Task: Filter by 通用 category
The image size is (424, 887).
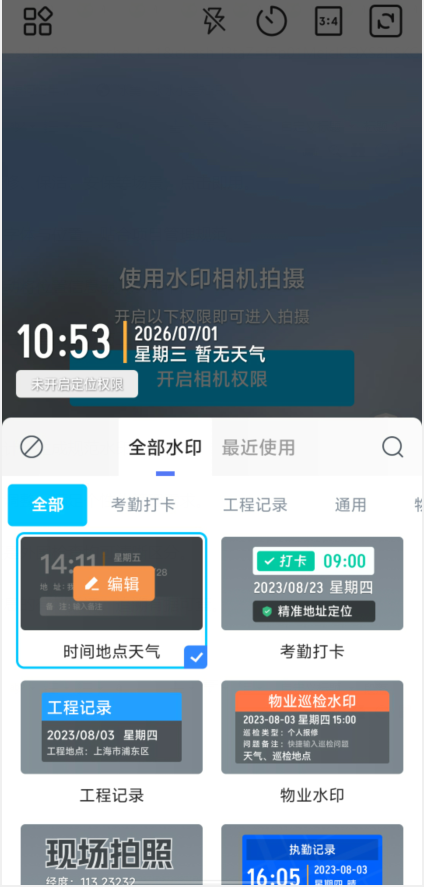Action: [x=351, y=505]
